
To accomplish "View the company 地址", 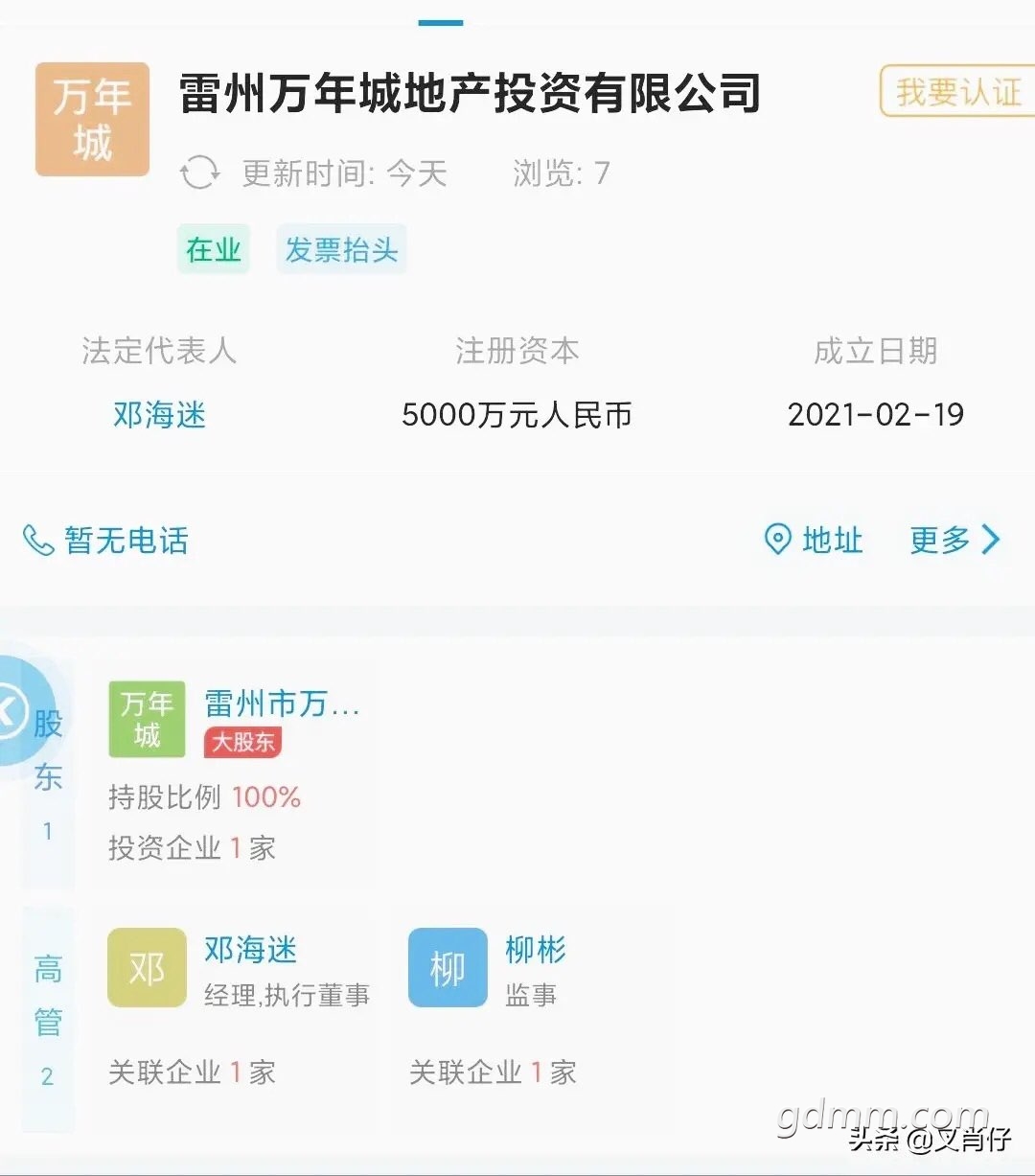I will click(815, 541).
